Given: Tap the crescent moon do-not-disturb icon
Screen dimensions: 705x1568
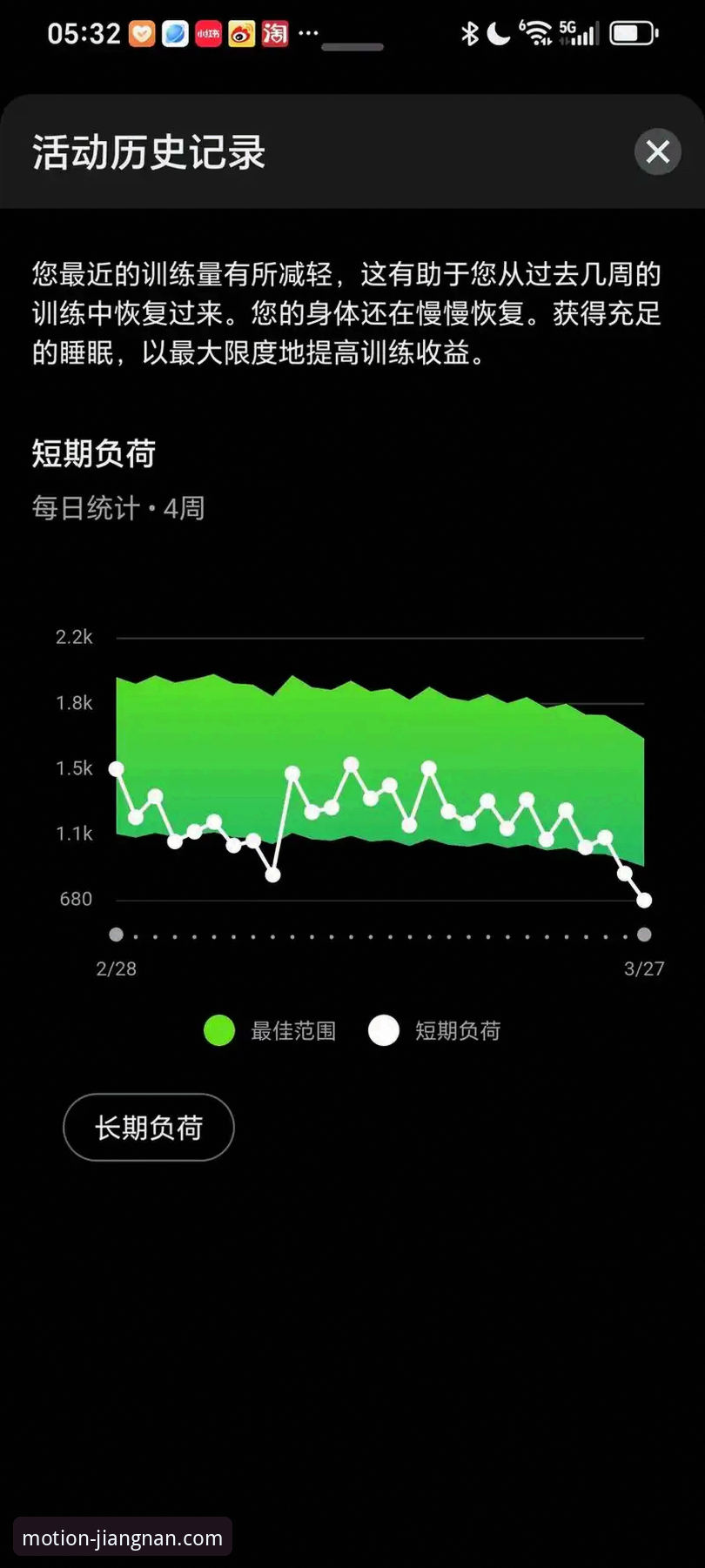Looking at the screenshot, I should click(x=498, y=33).
